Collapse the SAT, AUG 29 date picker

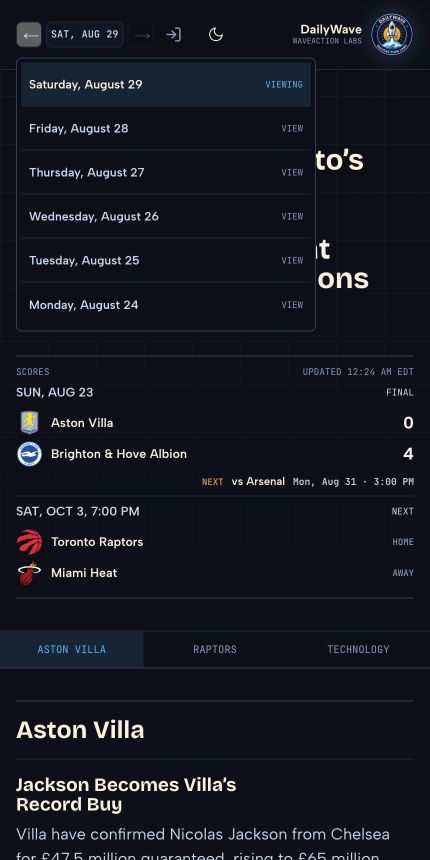pos(84,35)
